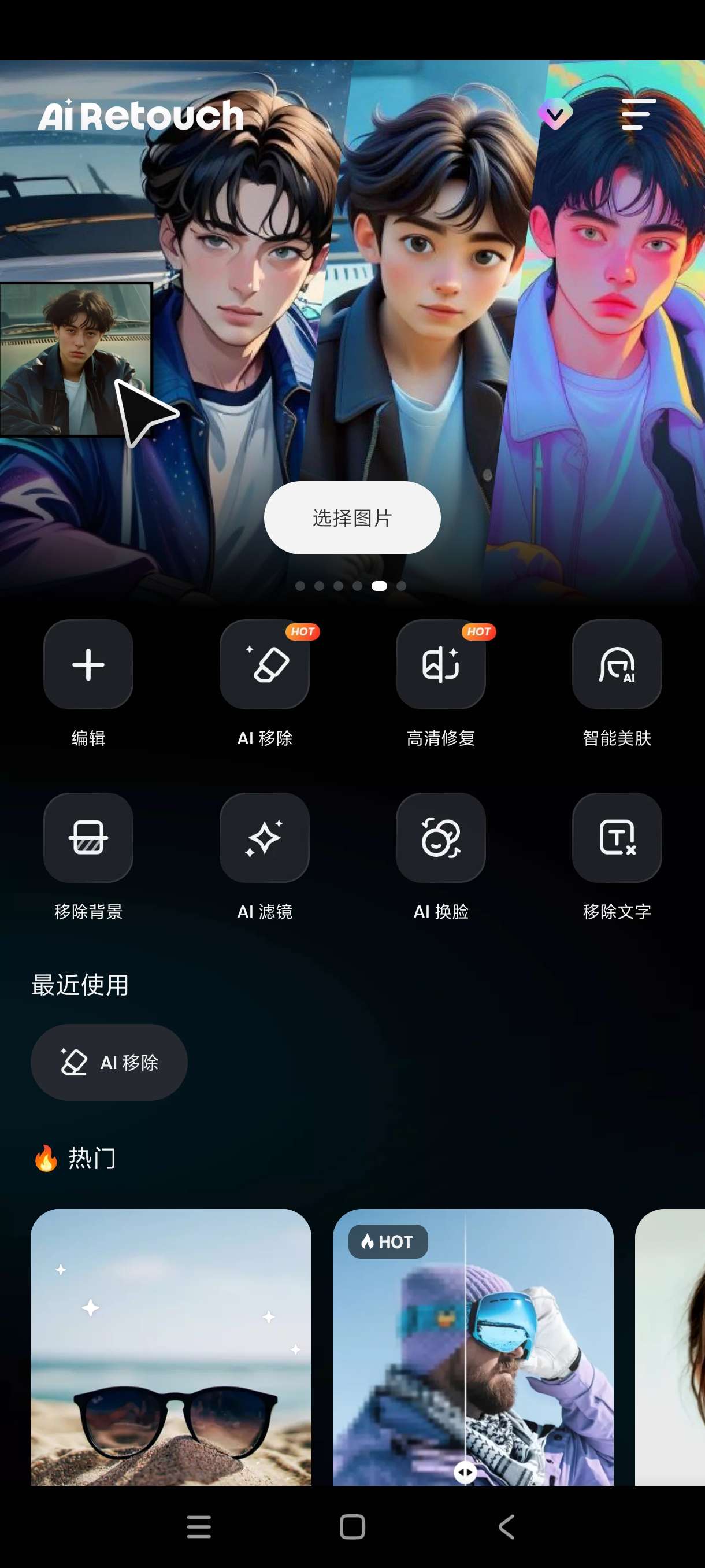Open the 编辑 tool
The width and height of the screenshot is (705, 1568).
88,664
